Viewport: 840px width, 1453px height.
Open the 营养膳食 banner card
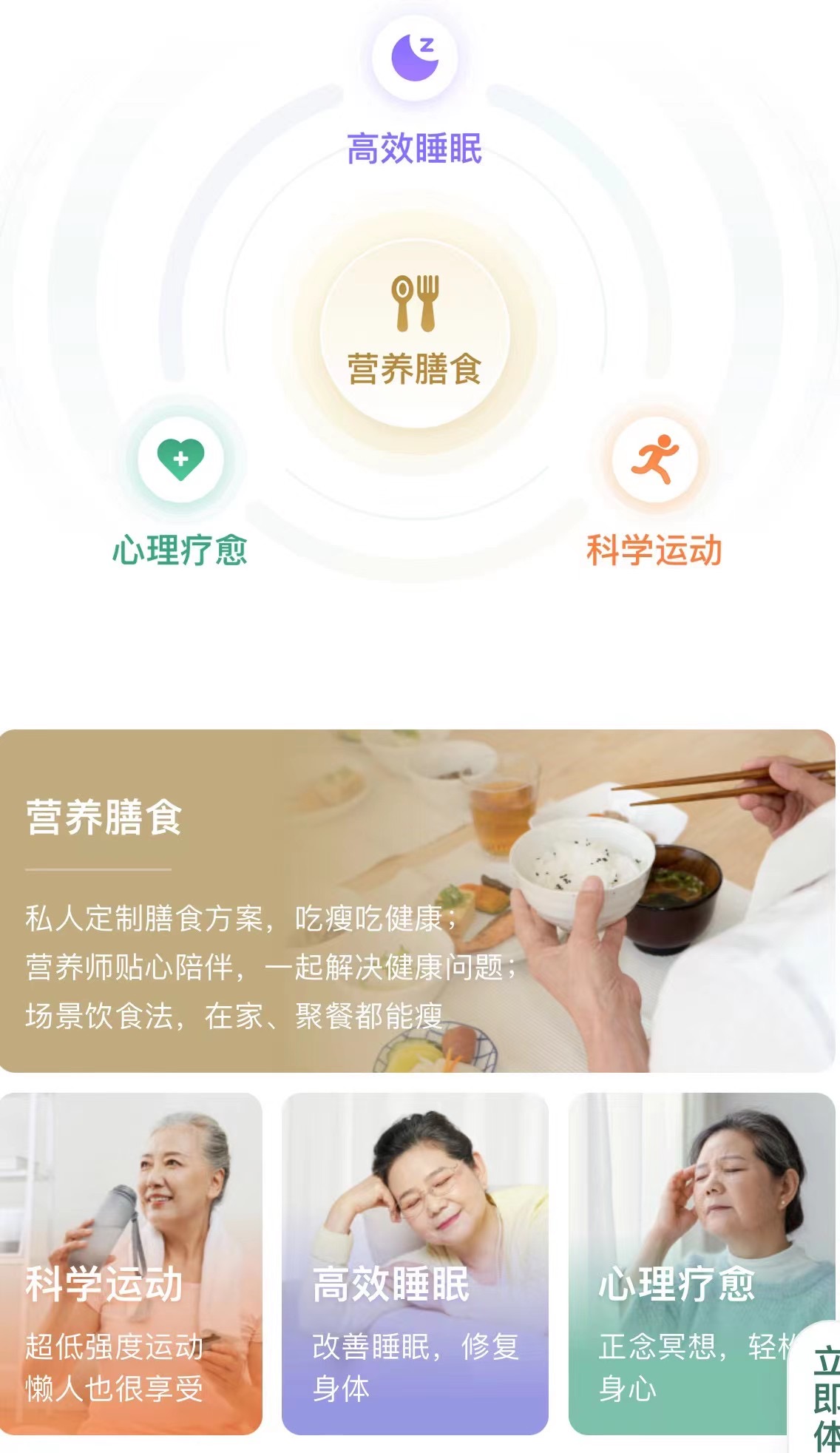coord(418,900)
